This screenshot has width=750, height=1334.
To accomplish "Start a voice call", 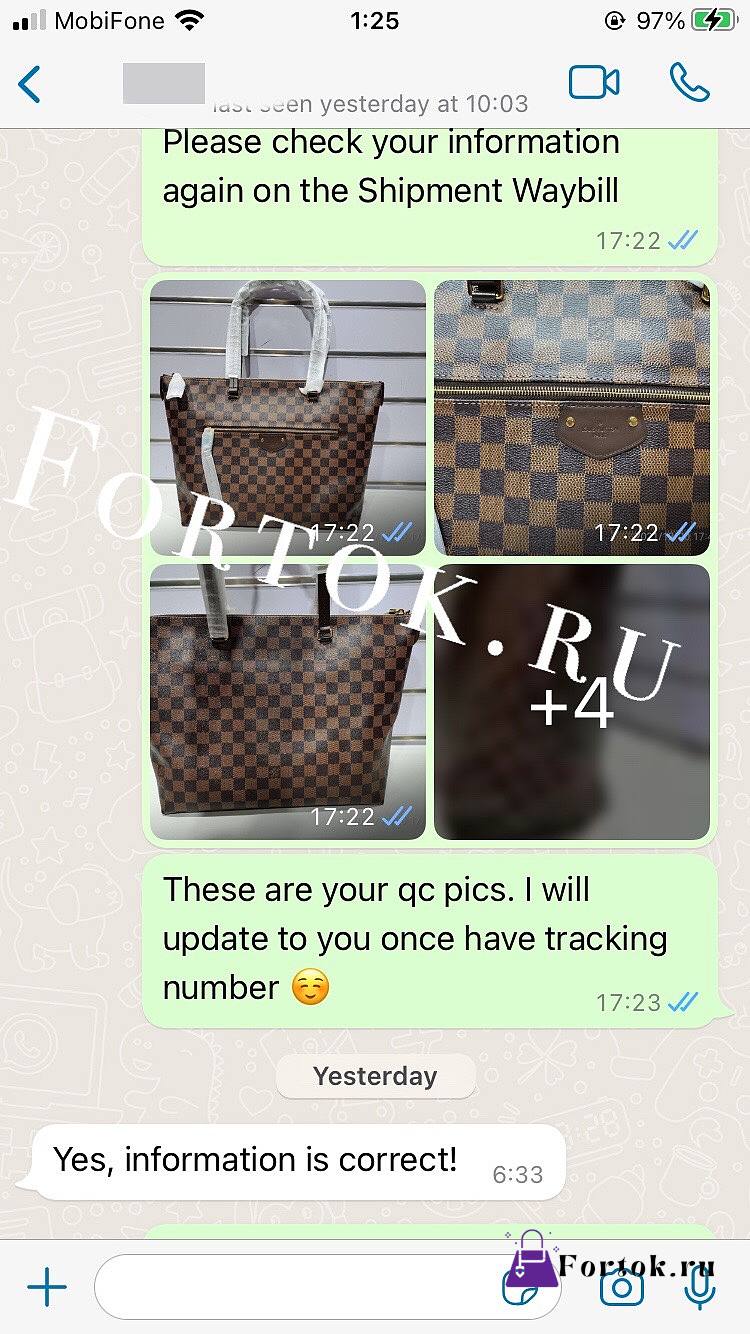I will 689,83.
